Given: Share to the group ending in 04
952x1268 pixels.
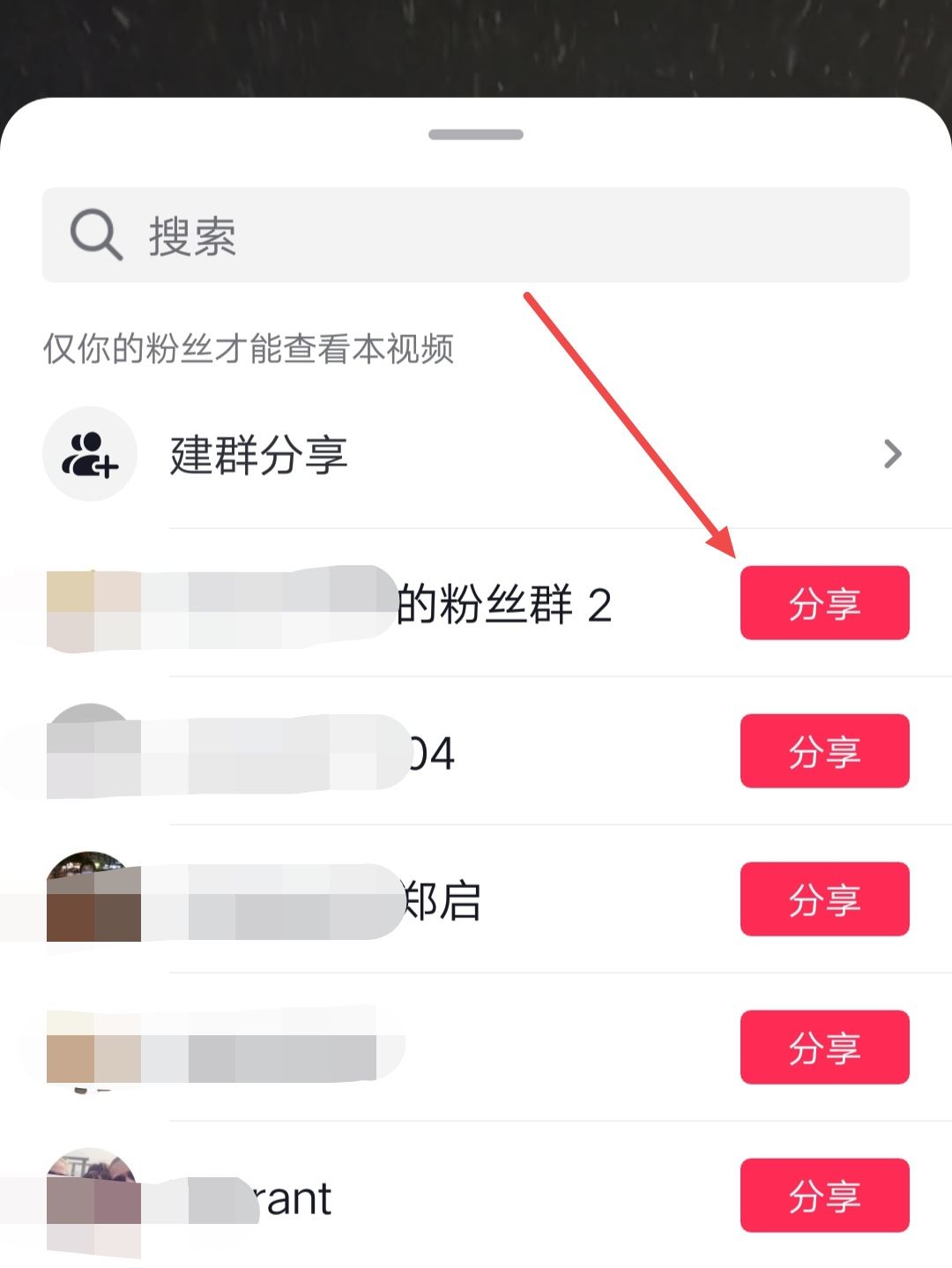Looking at the screenshot, I should 823,750.
